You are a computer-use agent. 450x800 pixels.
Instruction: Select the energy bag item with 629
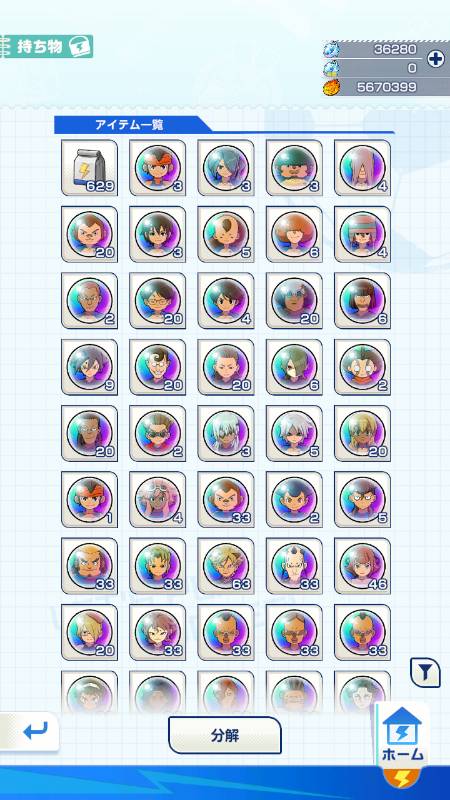89,168
